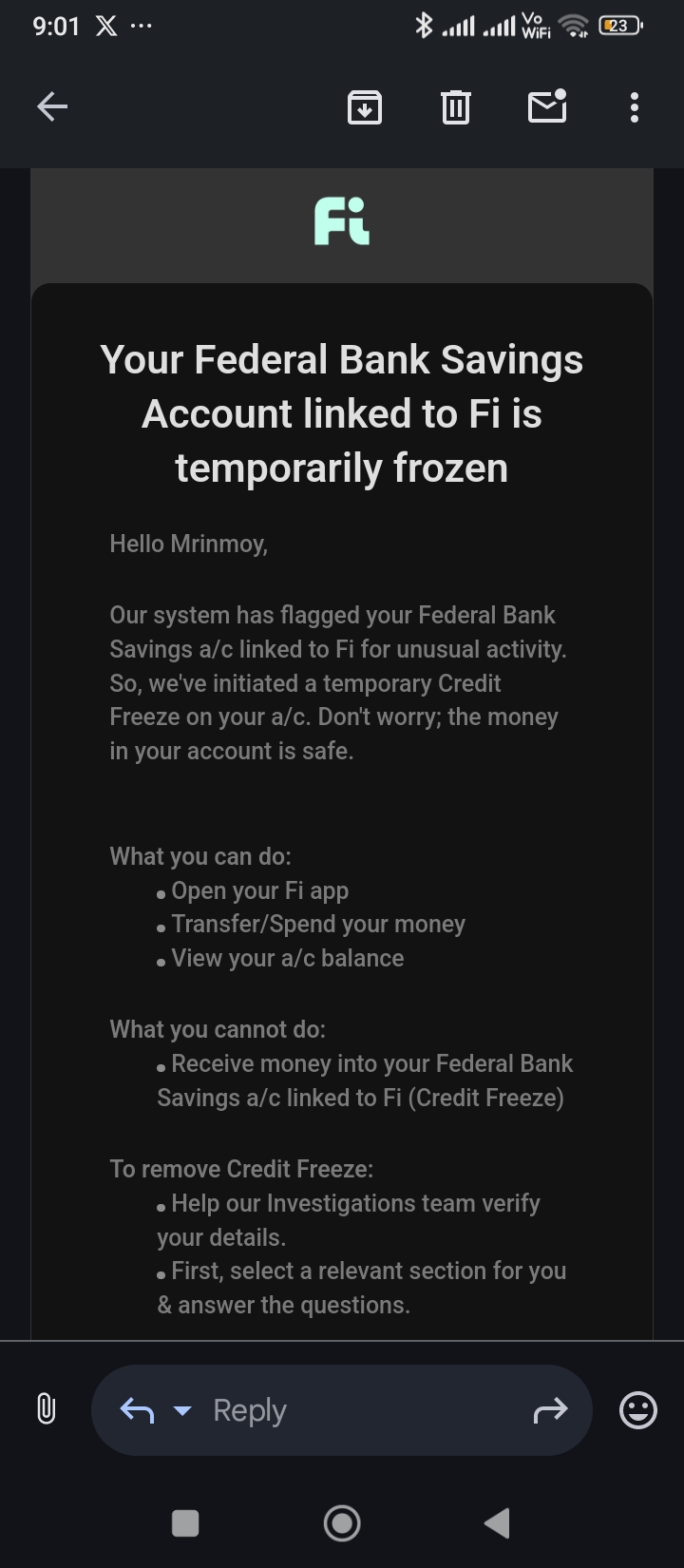Attach a file with the paperclip
Image resolution: width=684 pixels, height=1568 pixels.
click(x=46, y=1408)
